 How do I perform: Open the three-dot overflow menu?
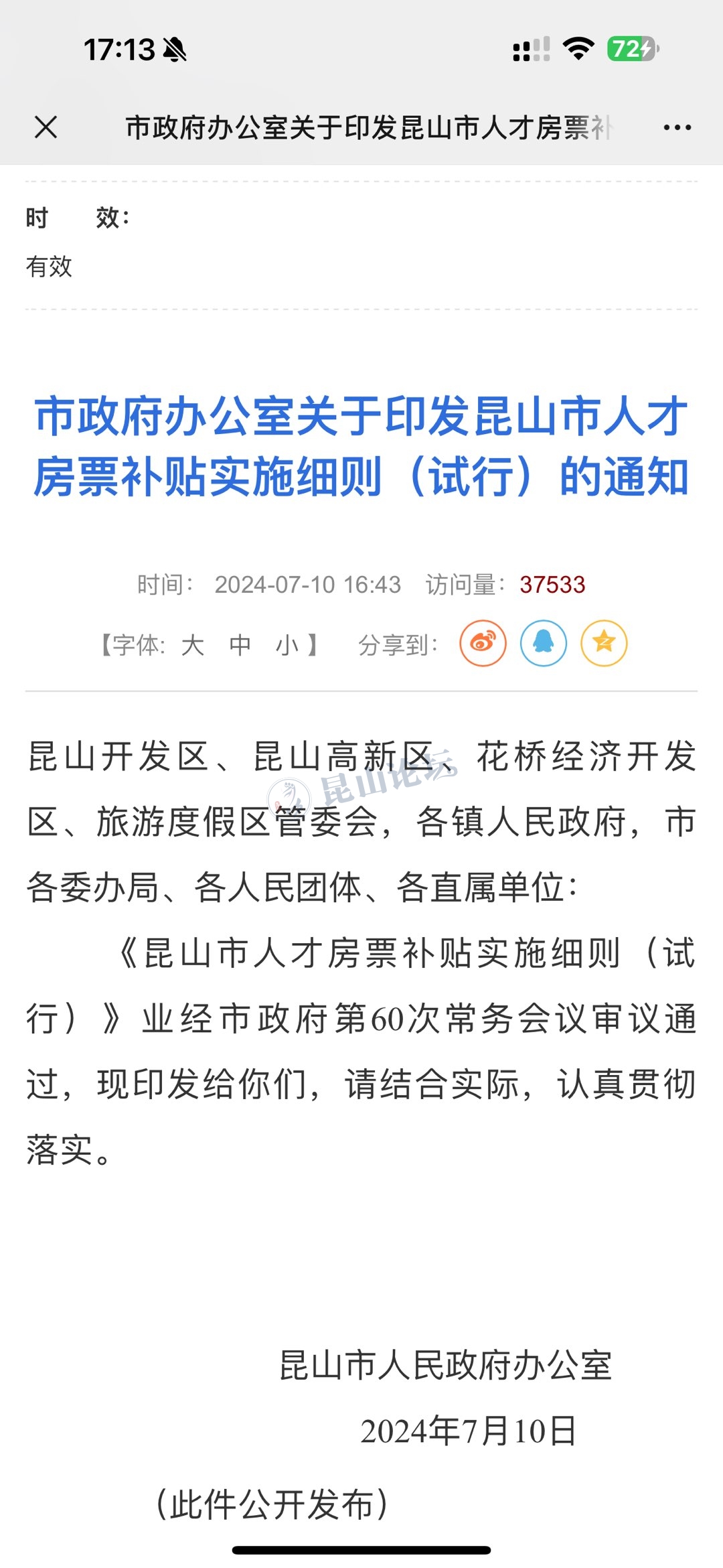click(677, 127)
